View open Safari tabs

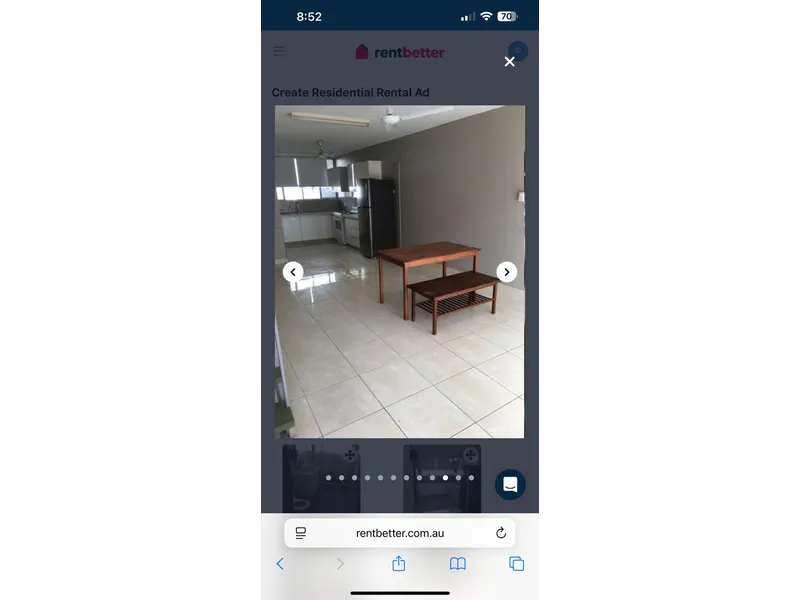point(517,564)
